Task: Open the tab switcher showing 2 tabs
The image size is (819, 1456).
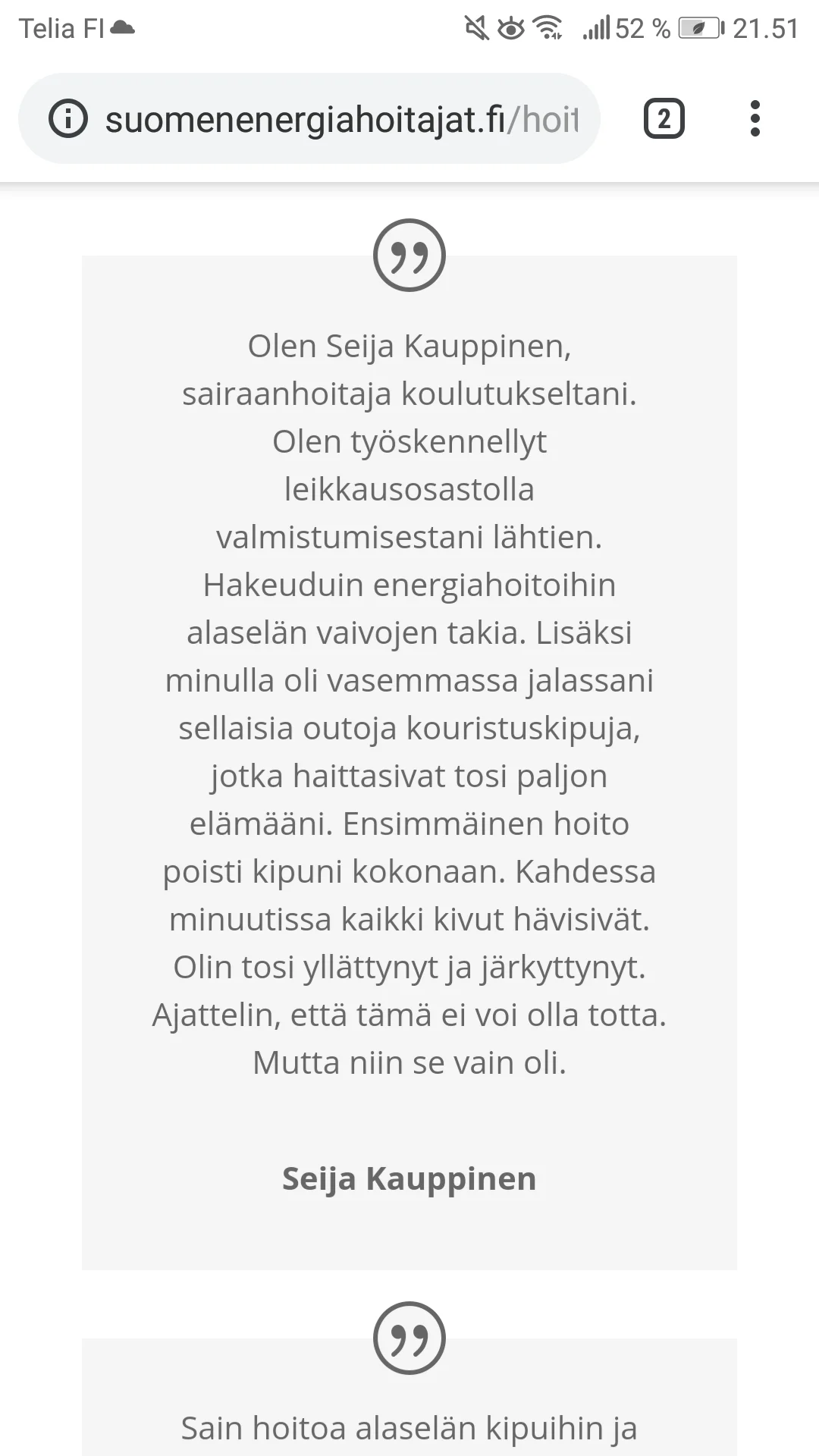Action: click(664, 119)
